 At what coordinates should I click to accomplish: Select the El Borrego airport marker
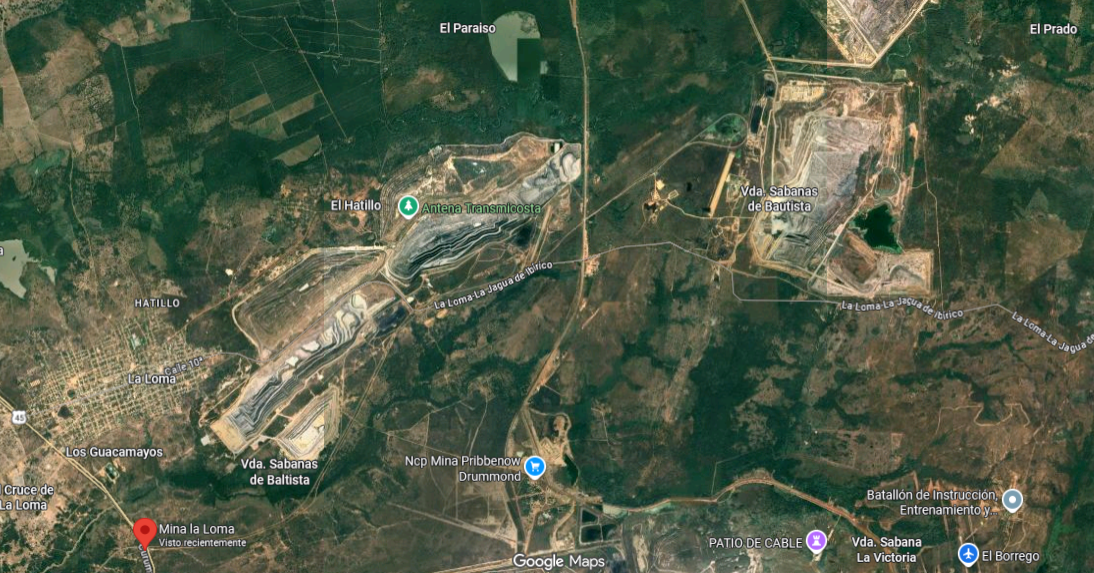point(967,554)
